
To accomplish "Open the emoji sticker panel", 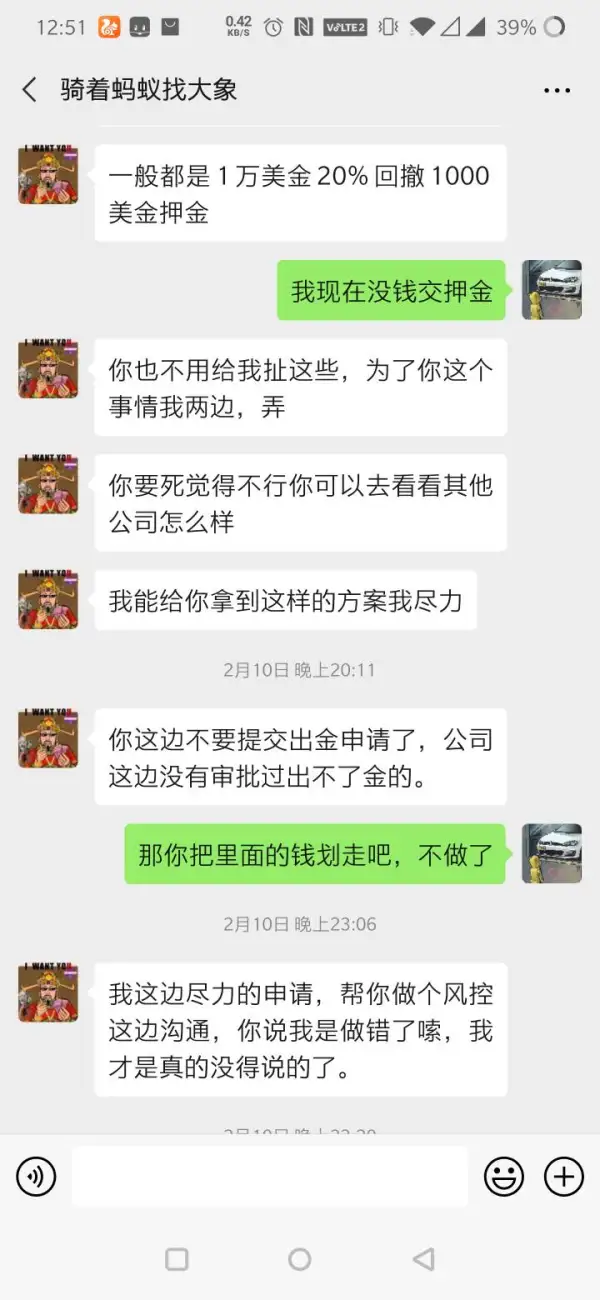I will [504, 1176].
